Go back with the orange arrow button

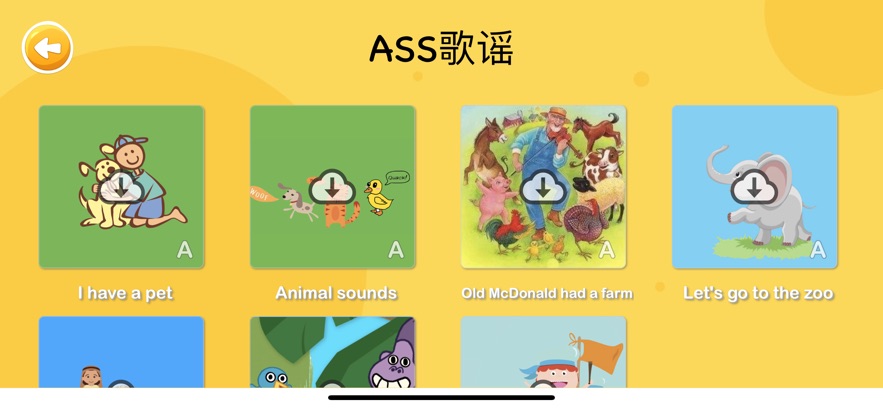coord(47,47)
